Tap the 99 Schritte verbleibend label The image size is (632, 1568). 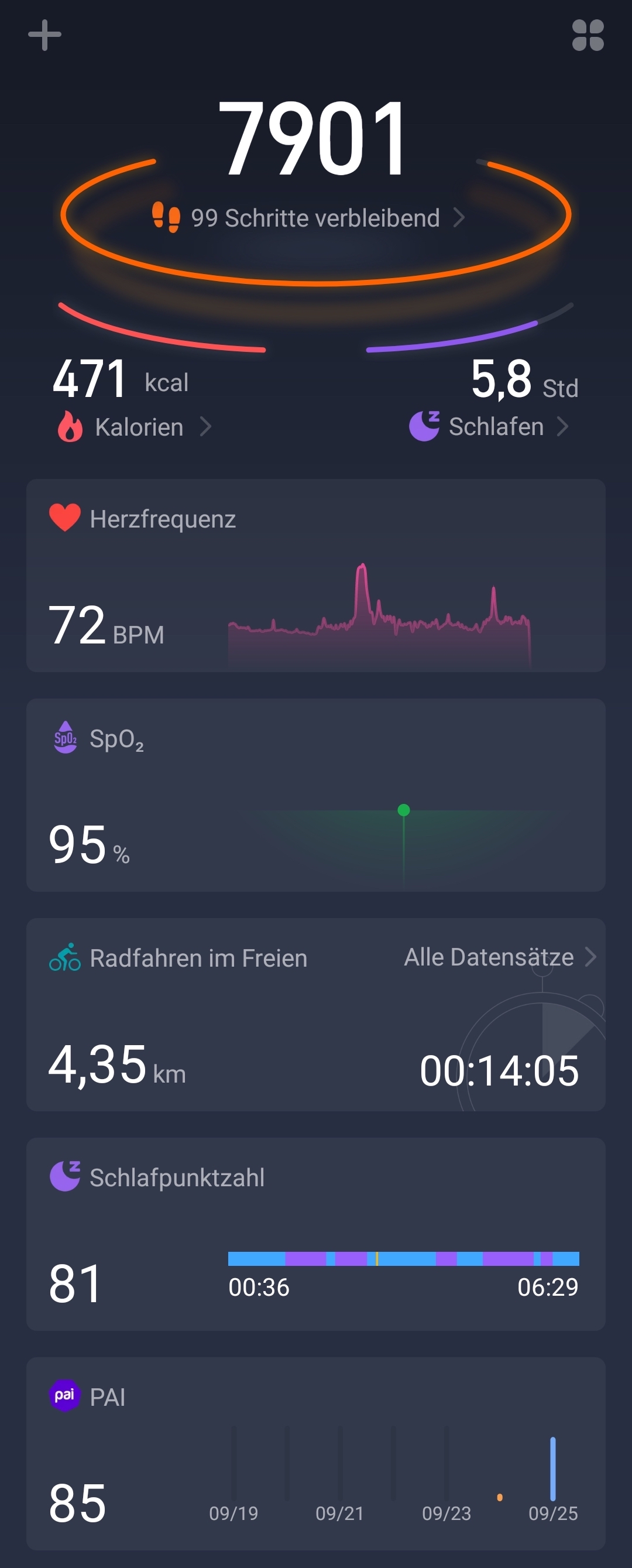pyautogui.click(x=317, y=217)
